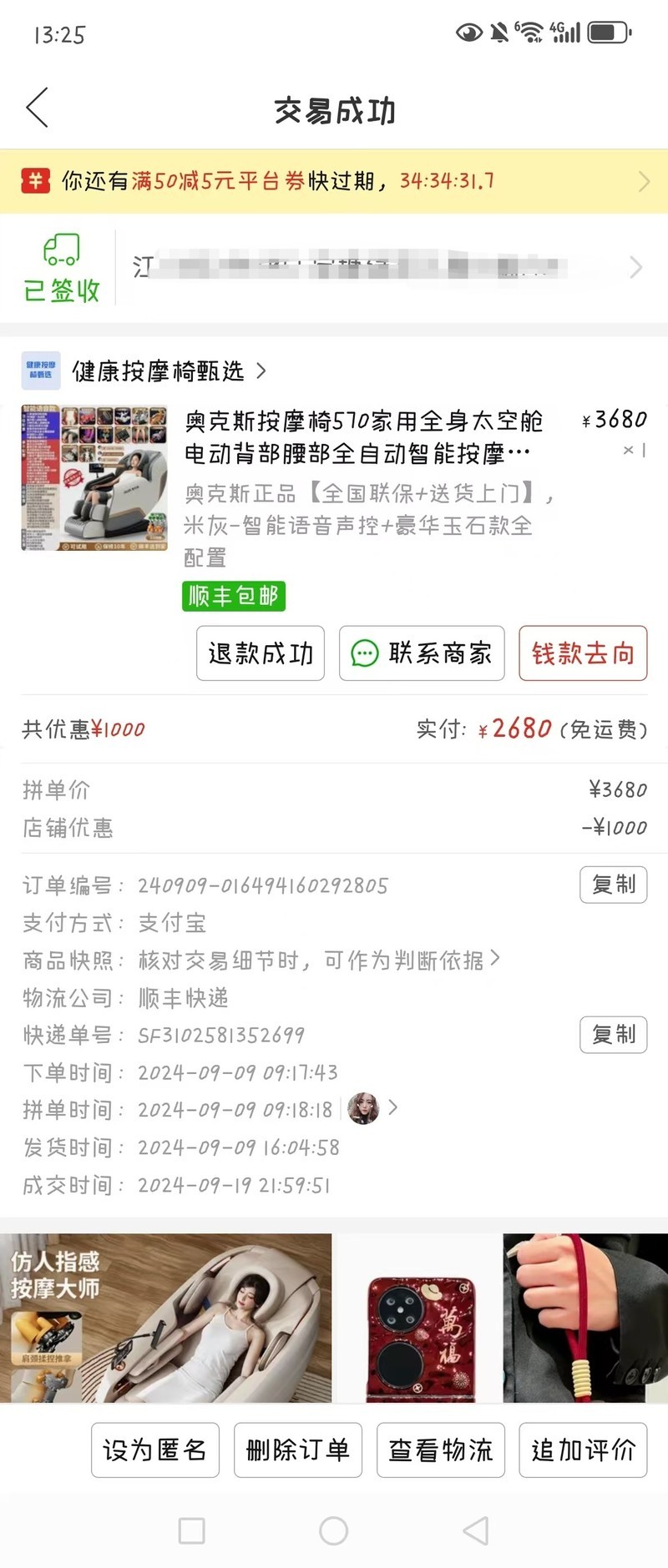Copy the 快递单号 tracking number
668x1568 pixels.
pos(613,1035)
